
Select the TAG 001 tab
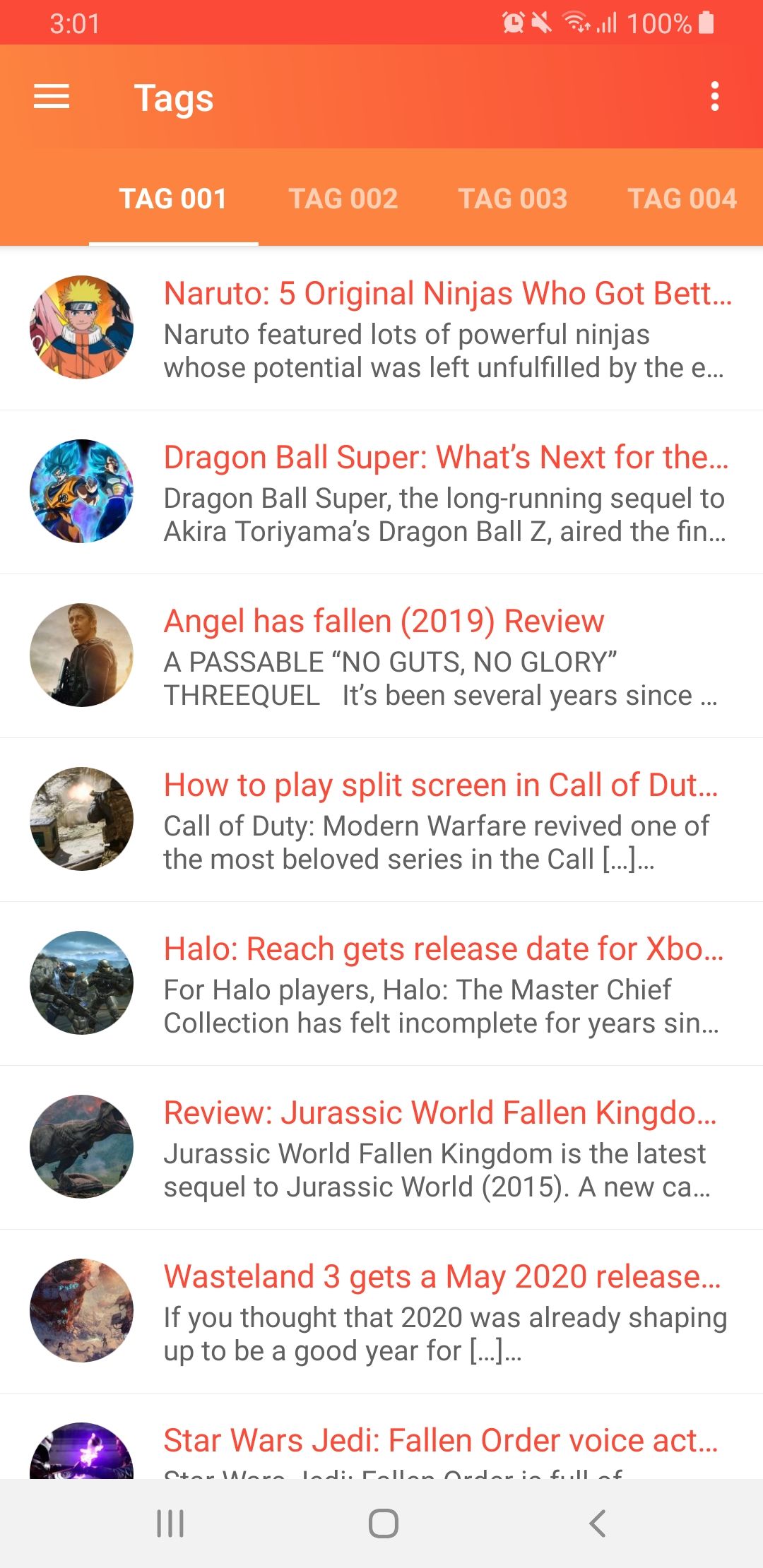(x=173, y=198)
